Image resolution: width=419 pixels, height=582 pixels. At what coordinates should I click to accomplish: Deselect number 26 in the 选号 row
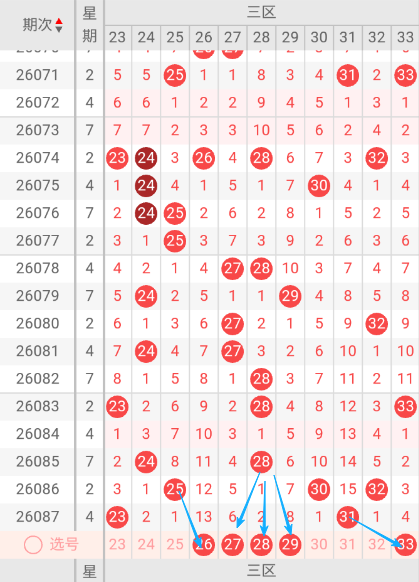point(204,545)
